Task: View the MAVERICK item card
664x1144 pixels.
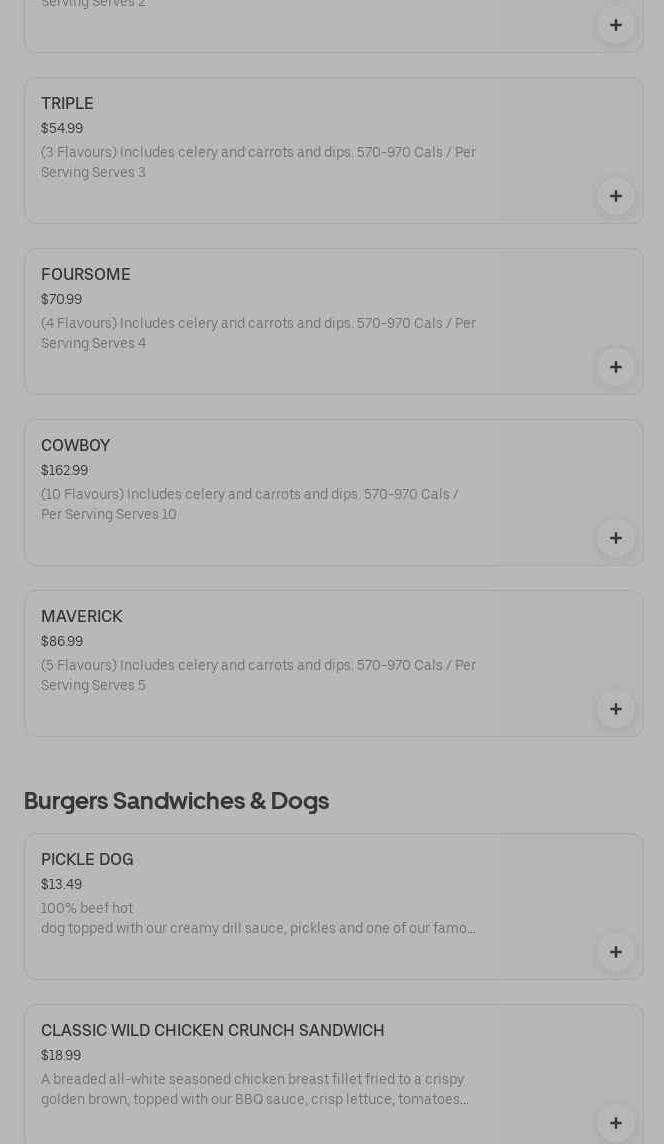Action: point(333,663)
